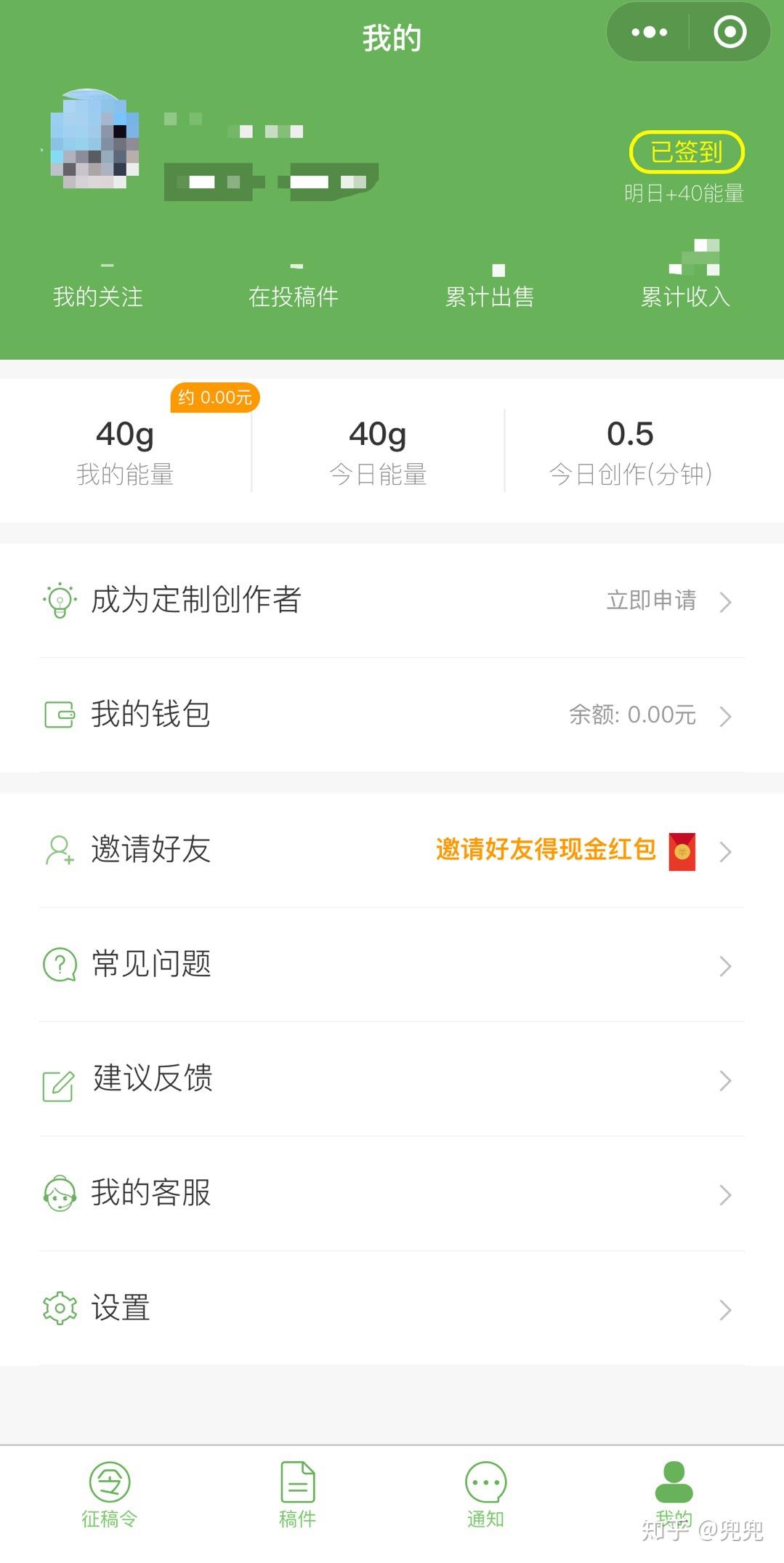The height and width of the screenshot is (1563, 784).
Task: Open 常见问题 FAQ
Action: [392, 965]
